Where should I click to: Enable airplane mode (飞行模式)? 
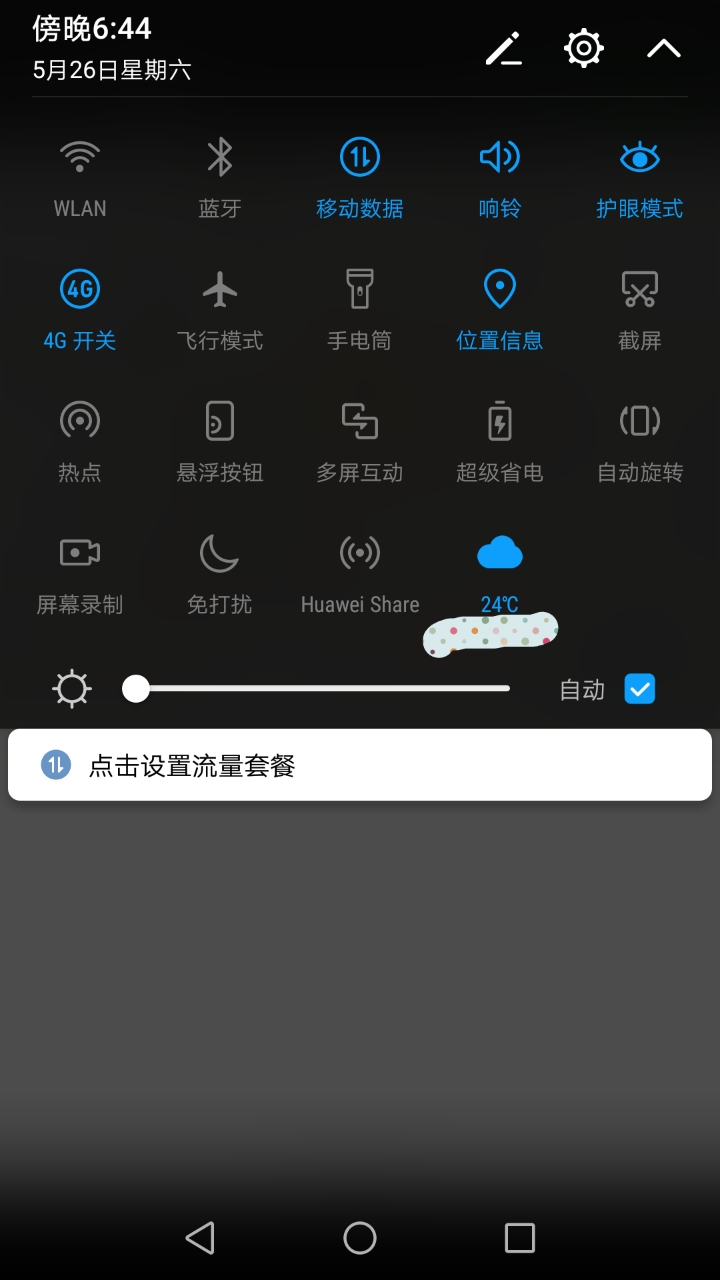(220, 290)
